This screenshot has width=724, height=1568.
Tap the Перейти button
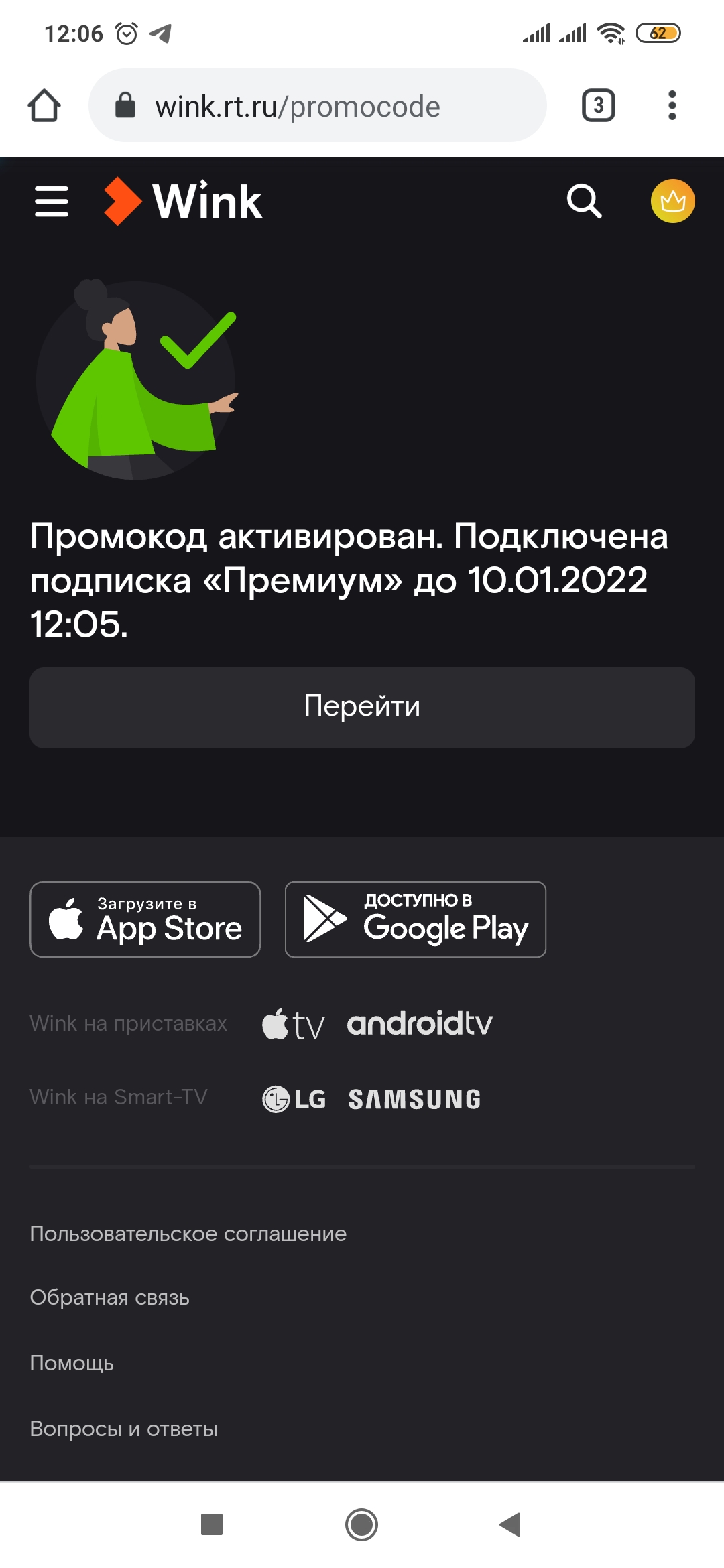point(362,707)
